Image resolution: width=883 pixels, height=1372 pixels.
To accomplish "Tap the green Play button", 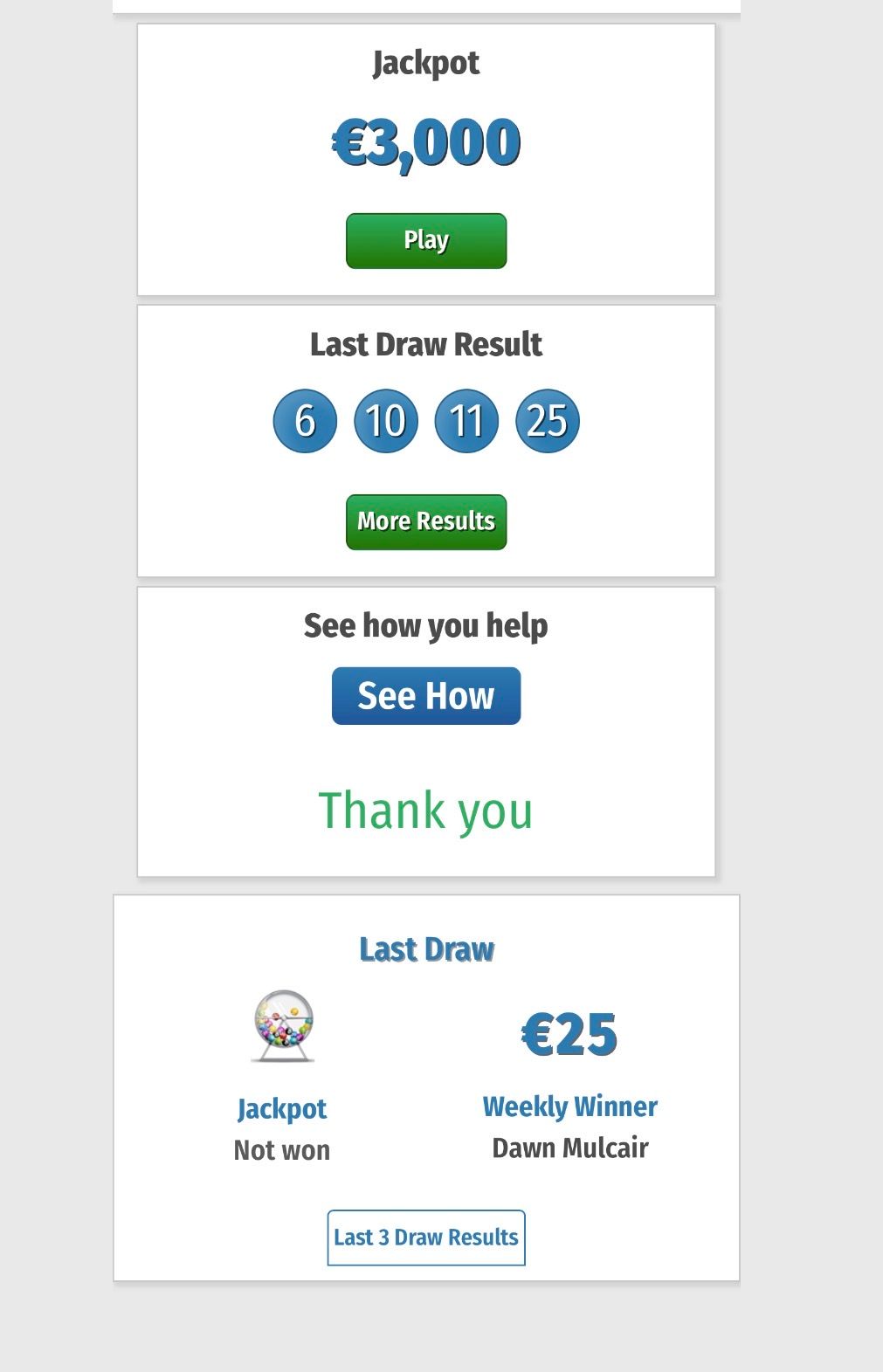I will (x=425, y=240).
